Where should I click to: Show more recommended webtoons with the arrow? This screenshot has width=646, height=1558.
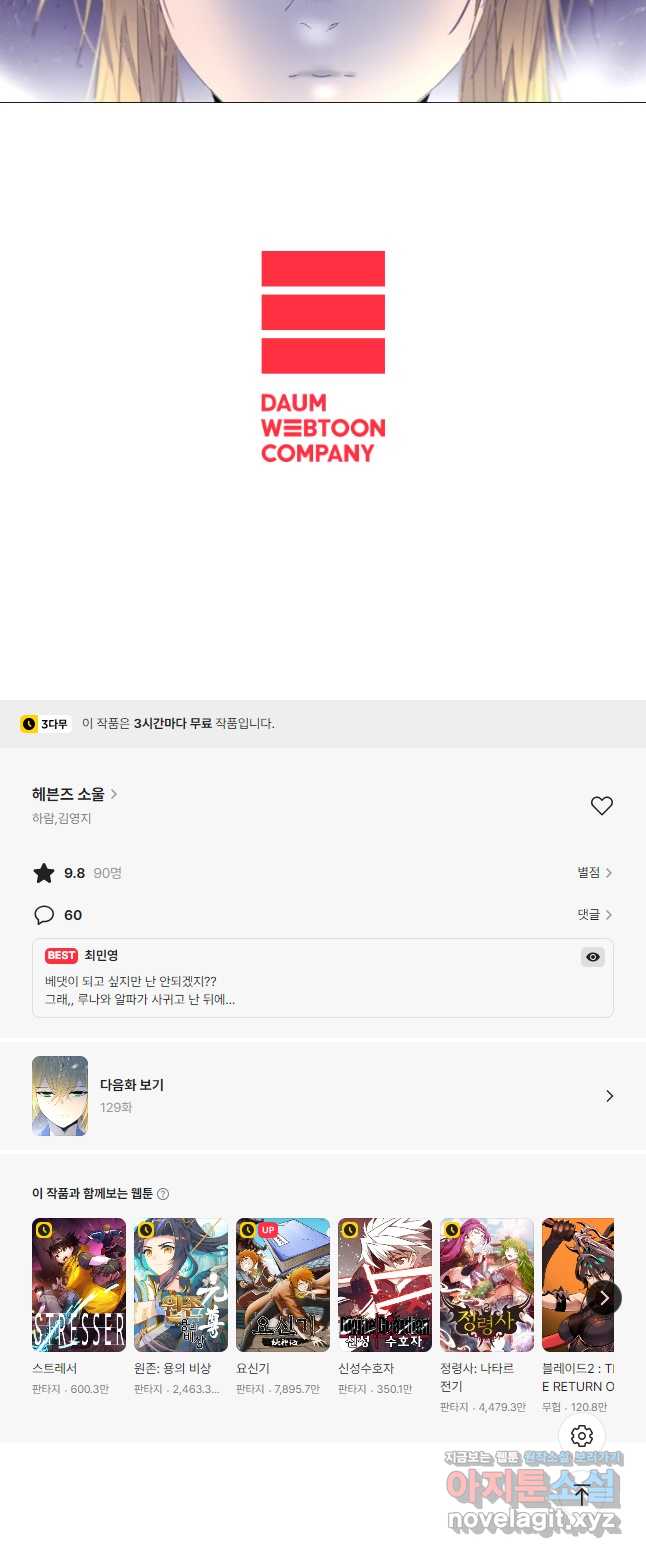tap(603, 1297)
